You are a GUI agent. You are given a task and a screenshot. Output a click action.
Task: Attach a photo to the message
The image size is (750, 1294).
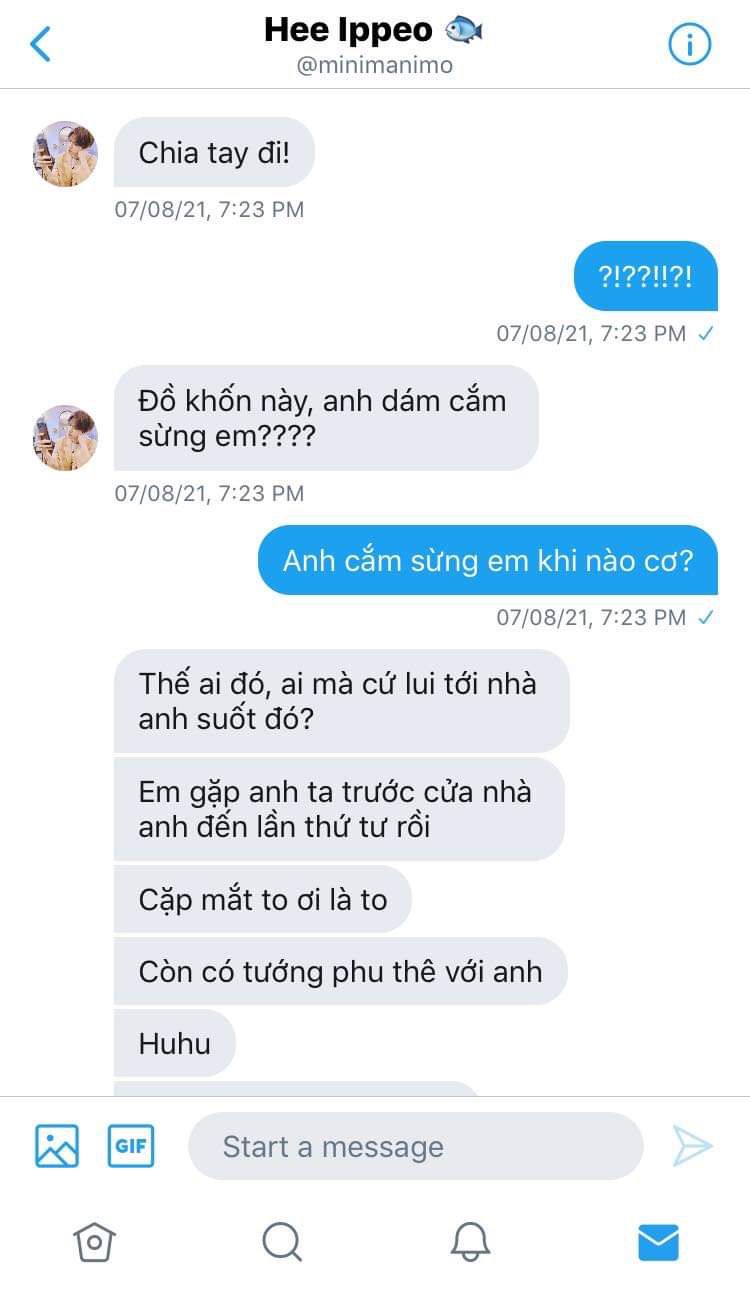tap(57, 1146)
